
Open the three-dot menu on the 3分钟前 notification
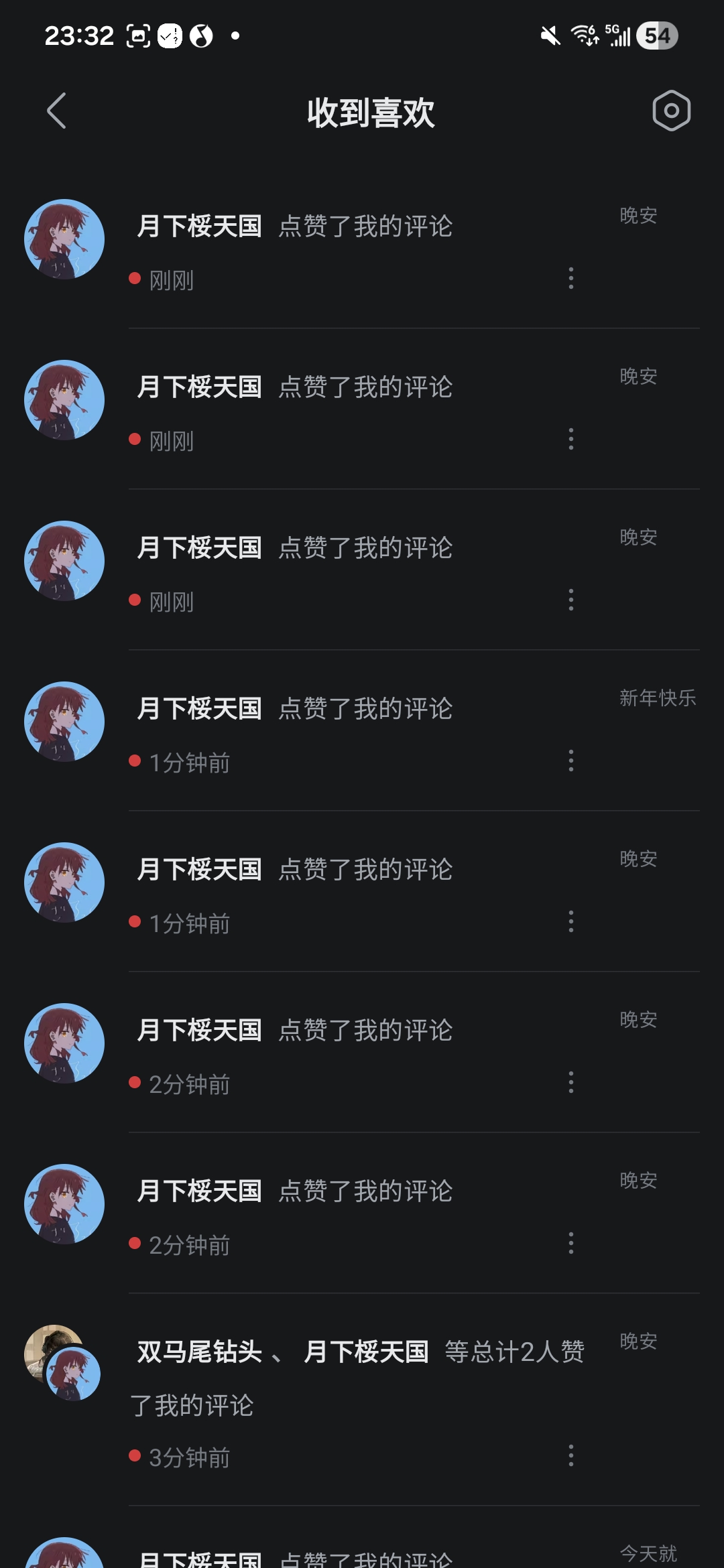coord(571,1455)
